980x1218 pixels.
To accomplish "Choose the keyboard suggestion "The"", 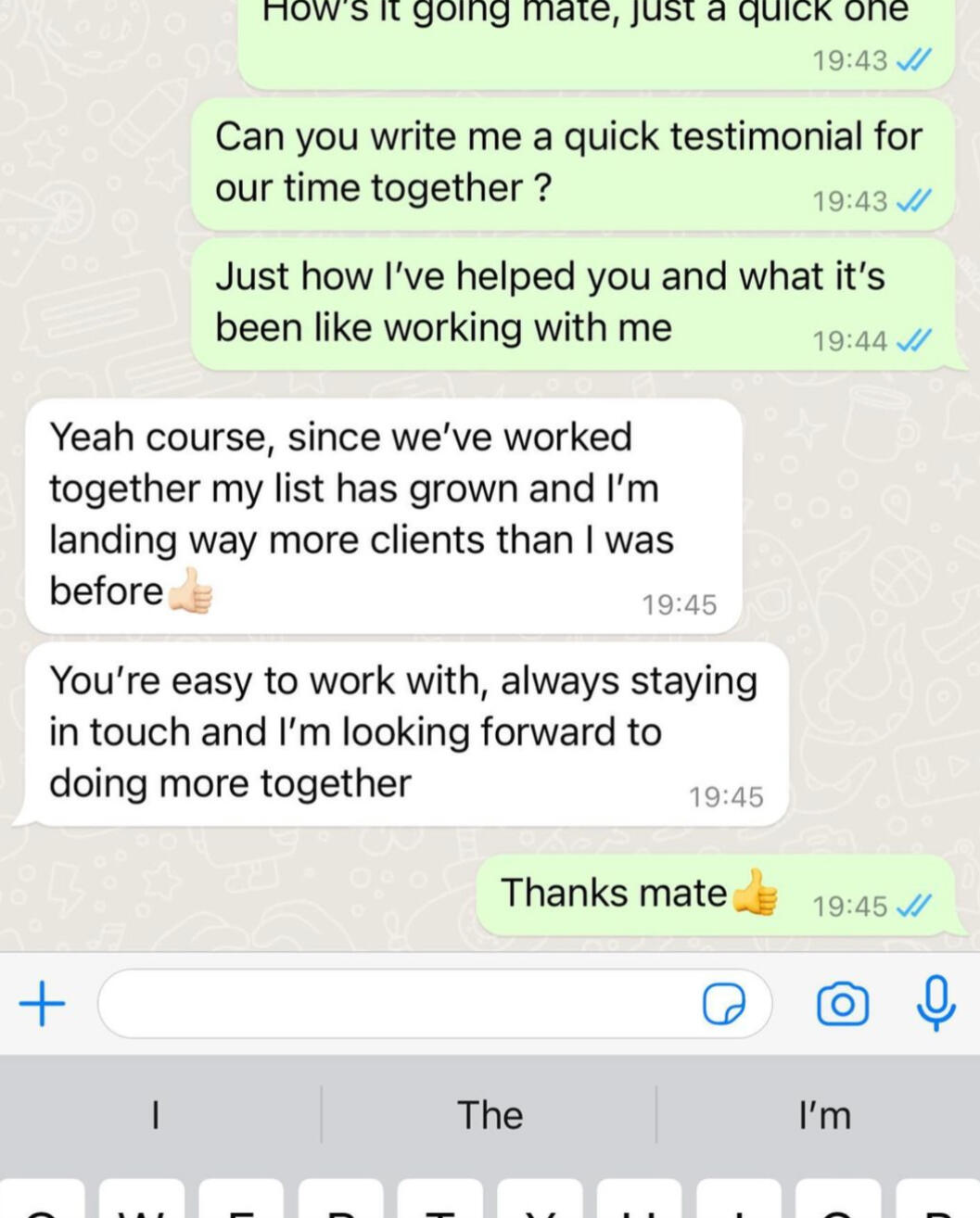I will point(490,1115).
